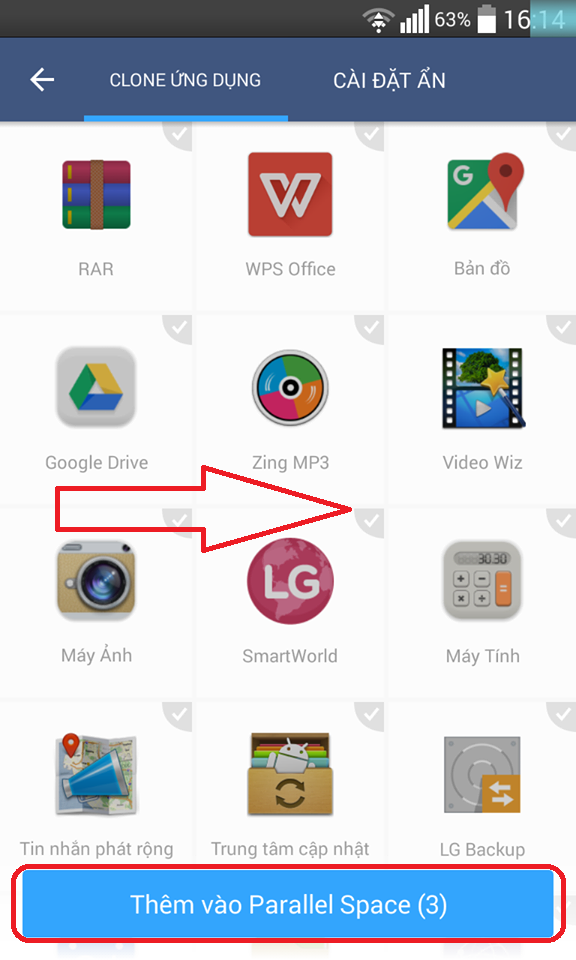The image size is (576, 960).
Task: Select the CLONE ỨNG DỤNG tab
Action: (x=185, y=80)
